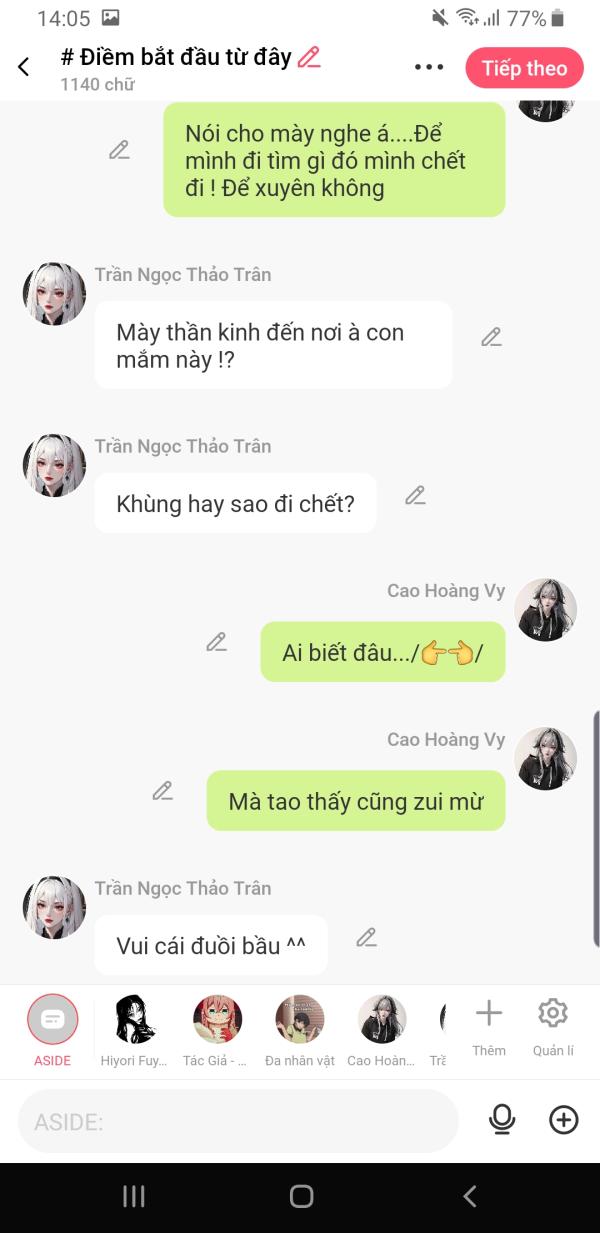Open the system home button
The image size is (600, 1233).
[301, 1196]
